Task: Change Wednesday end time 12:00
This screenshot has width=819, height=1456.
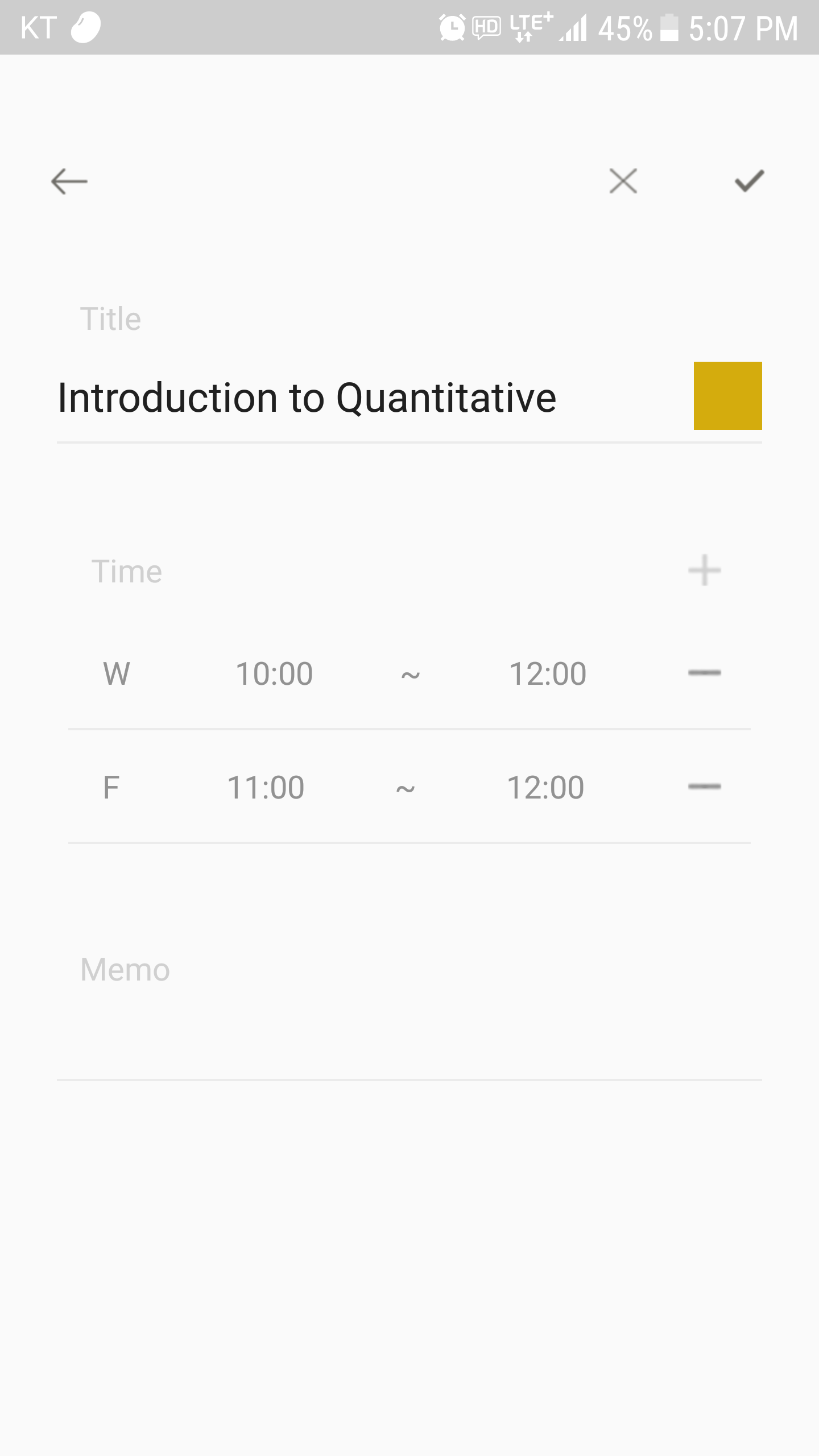Action: pyautogui.click(x=547, y=674)
